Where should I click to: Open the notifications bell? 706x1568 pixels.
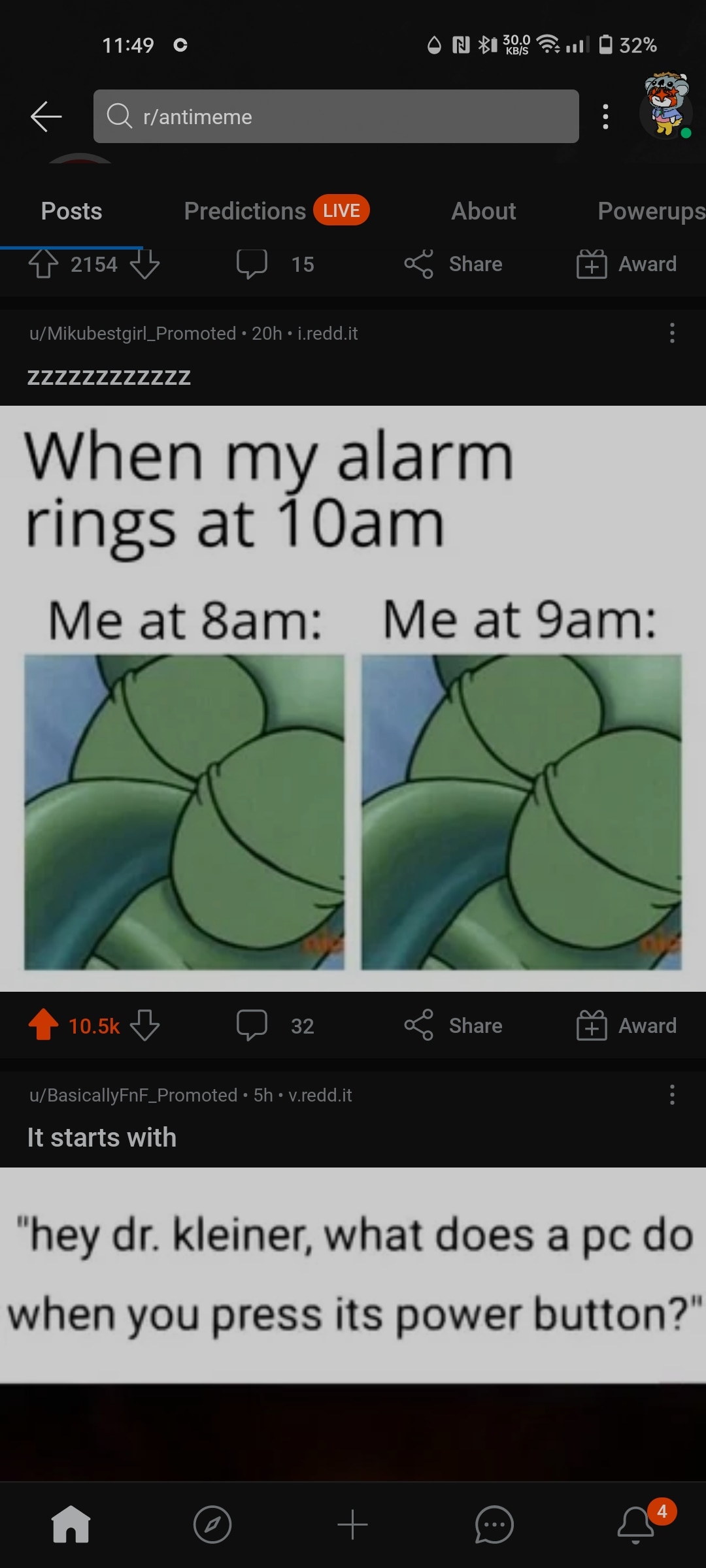coord(636,1524)
